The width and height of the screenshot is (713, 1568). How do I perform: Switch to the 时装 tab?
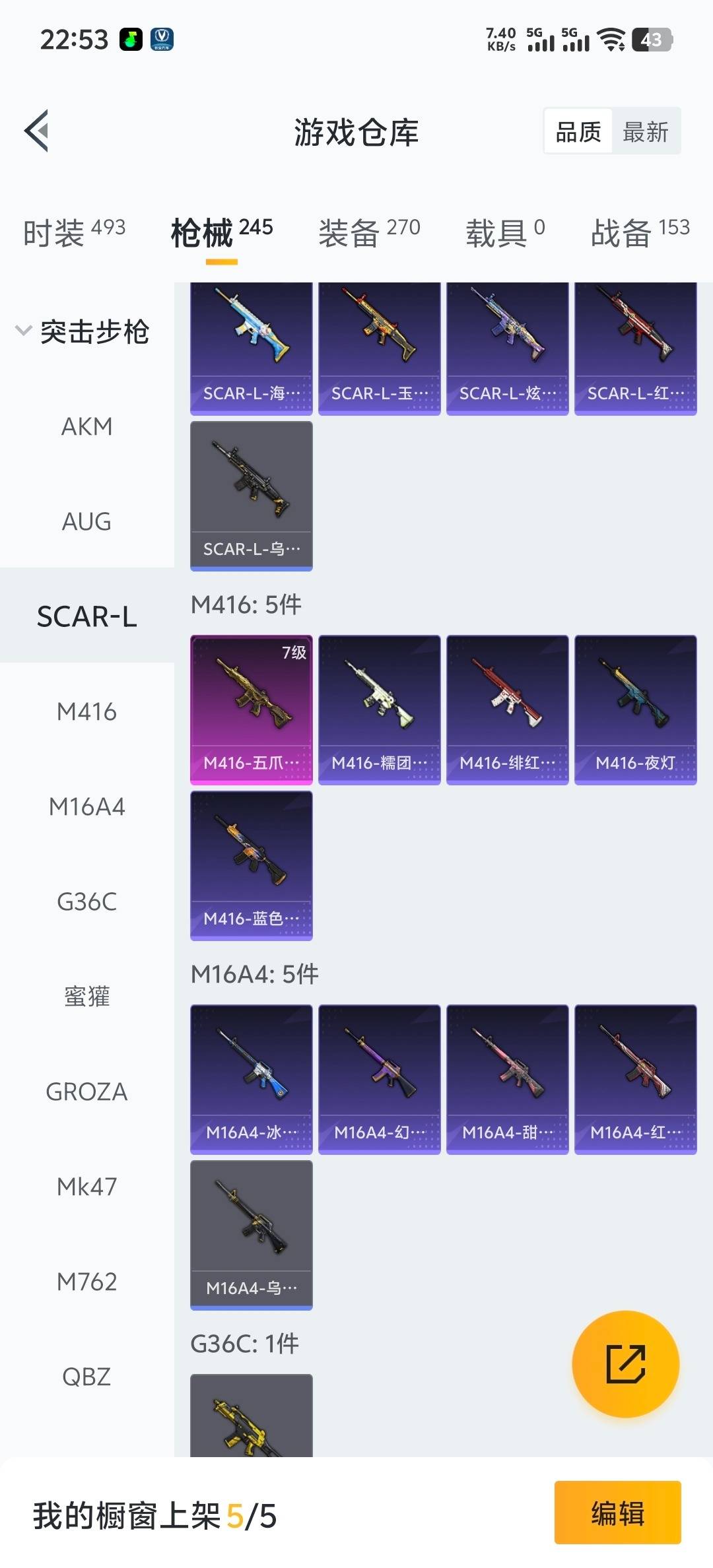pos(73,232)
